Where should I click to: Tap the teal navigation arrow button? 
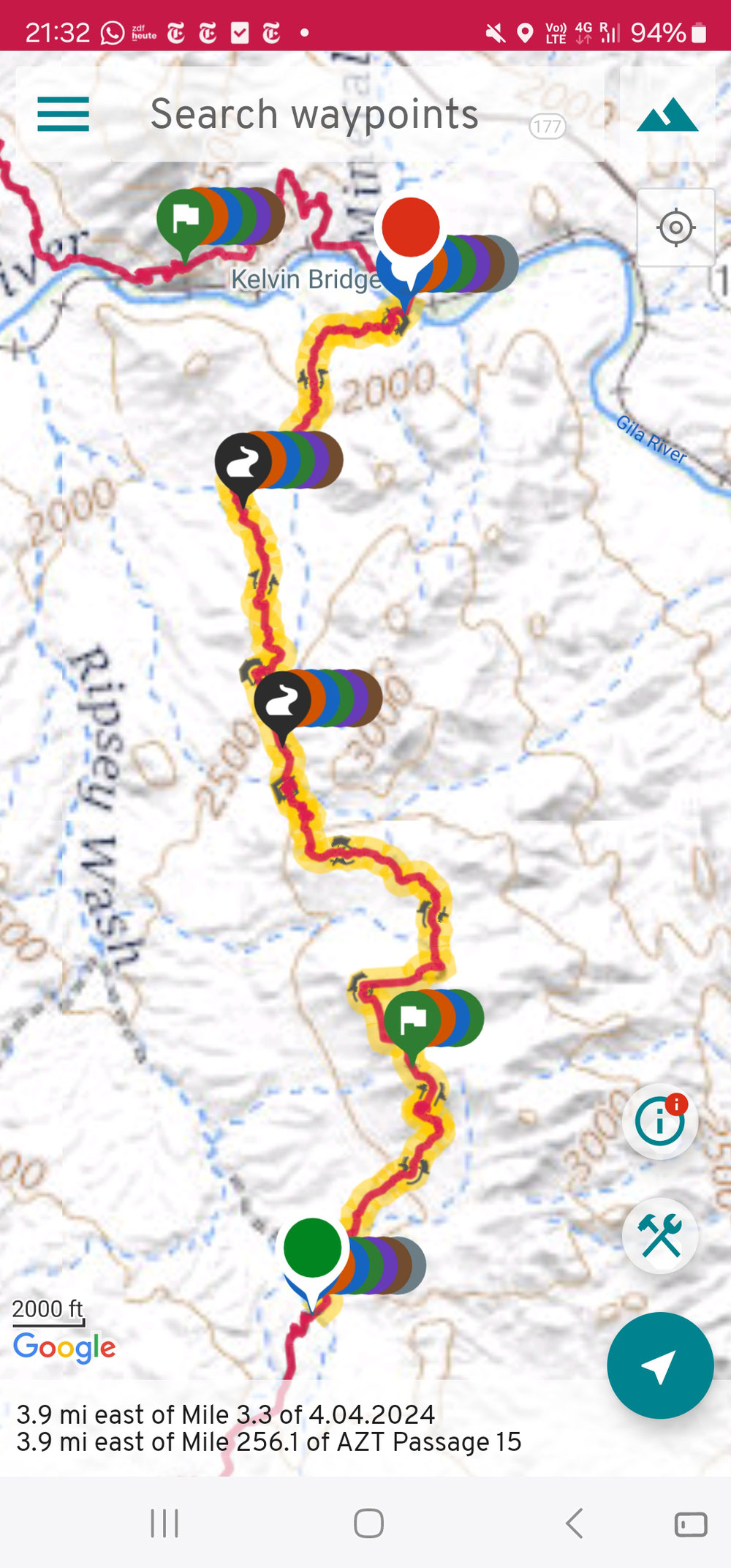pos(659,1365)
